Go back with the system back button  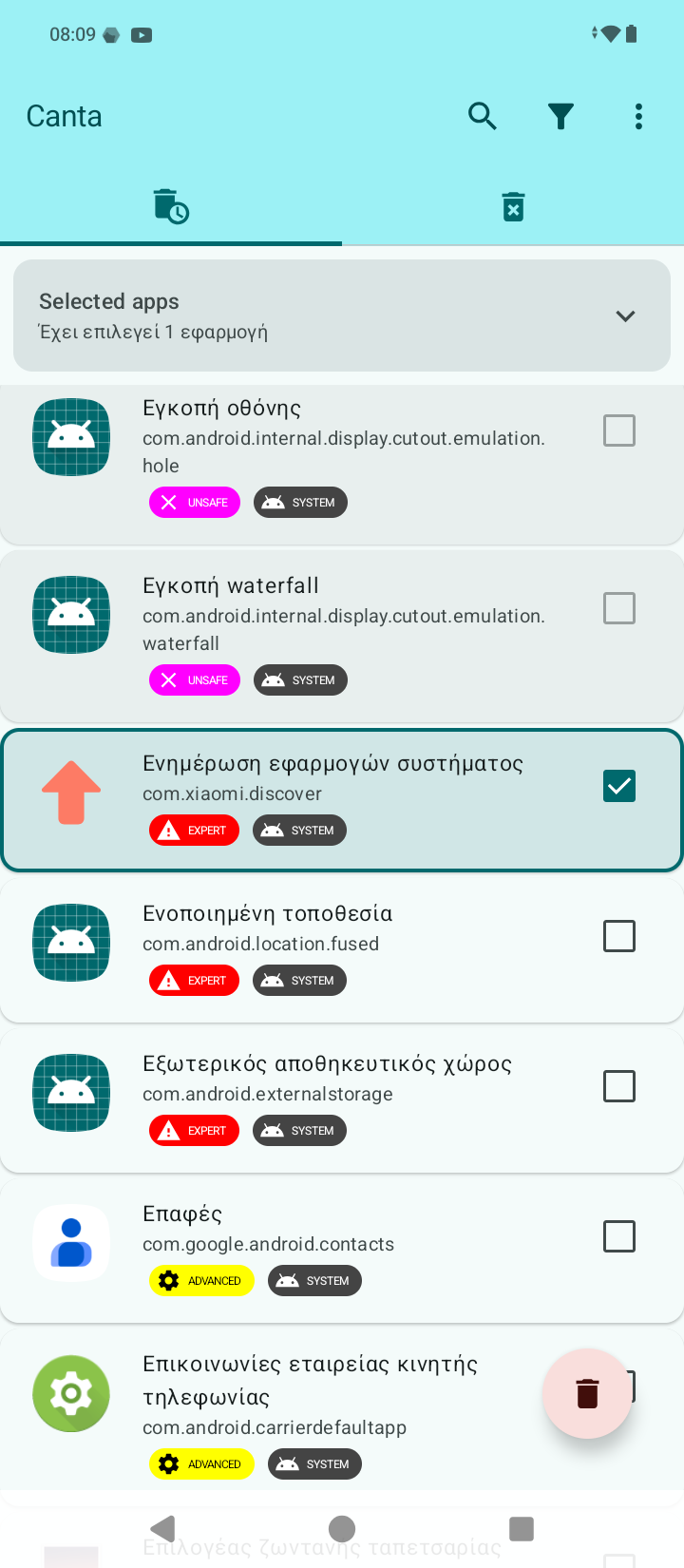click(163, 1528)
